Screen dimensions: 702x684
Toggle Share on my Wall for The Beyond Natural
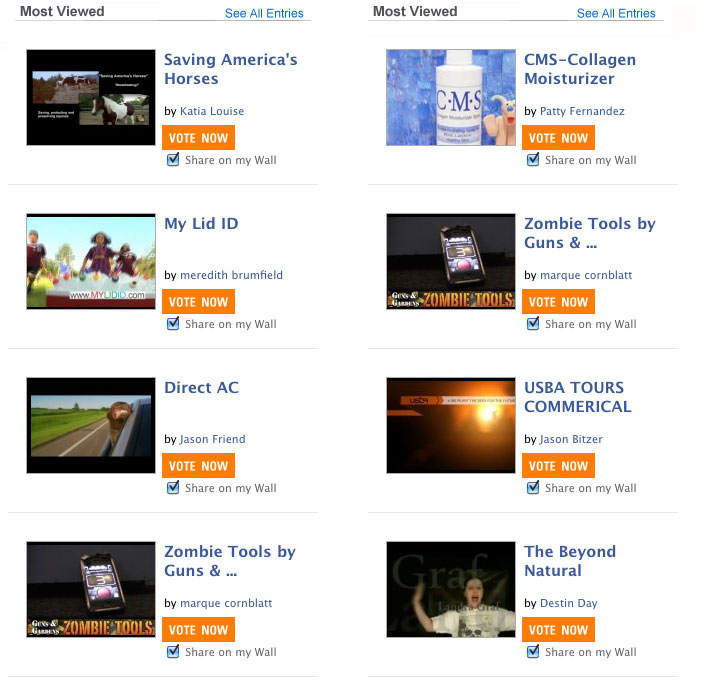[x=533, y=652]
